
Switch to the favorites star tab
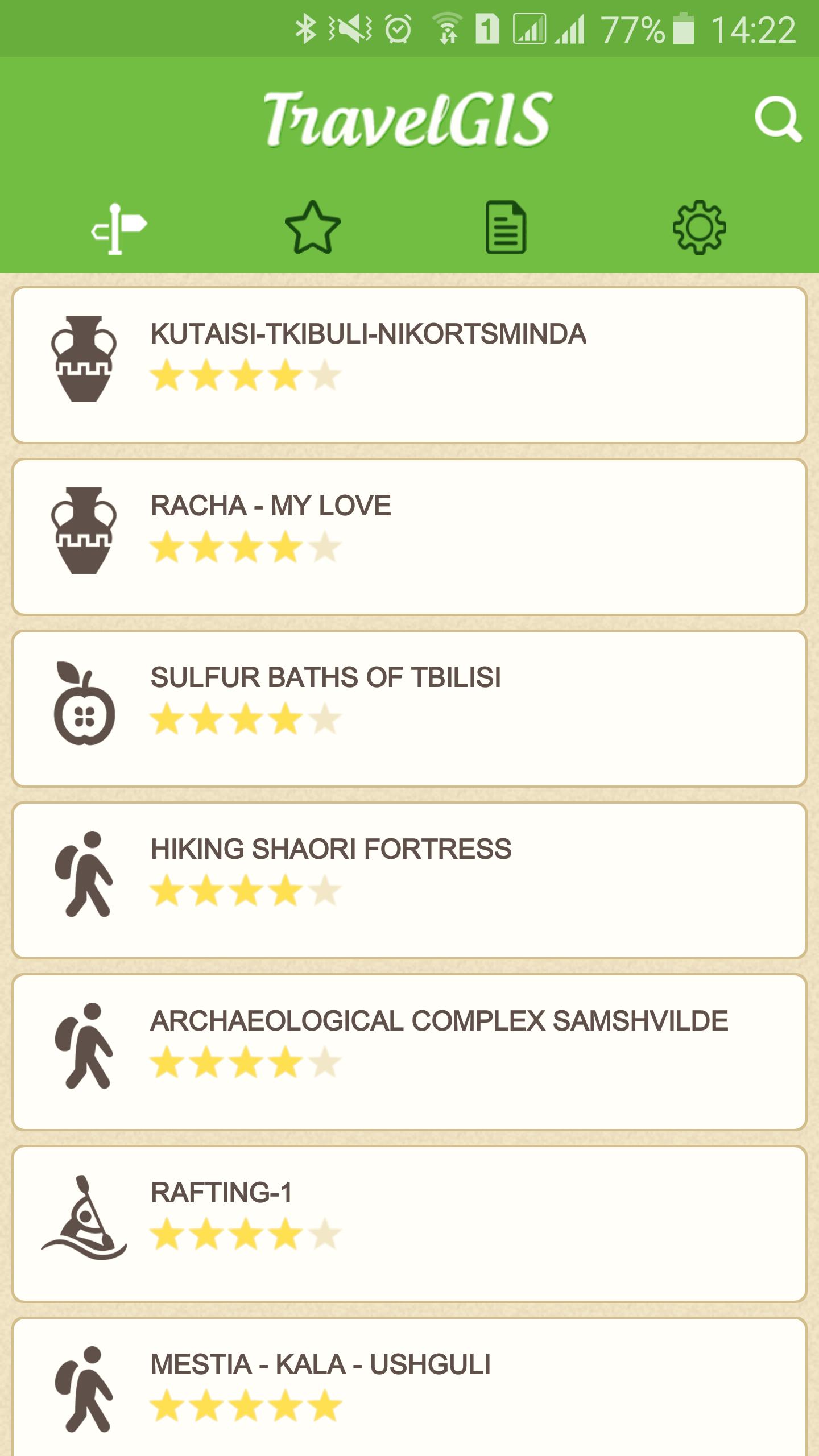pos(312,228)
